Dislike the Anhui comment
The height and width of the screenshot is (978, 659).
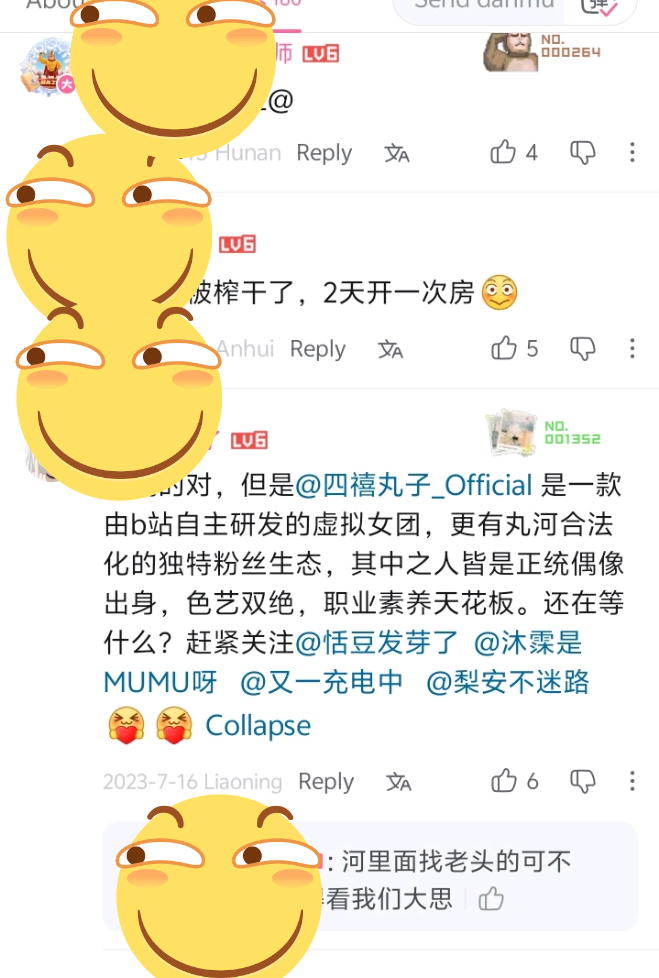[x=583, y=348]
